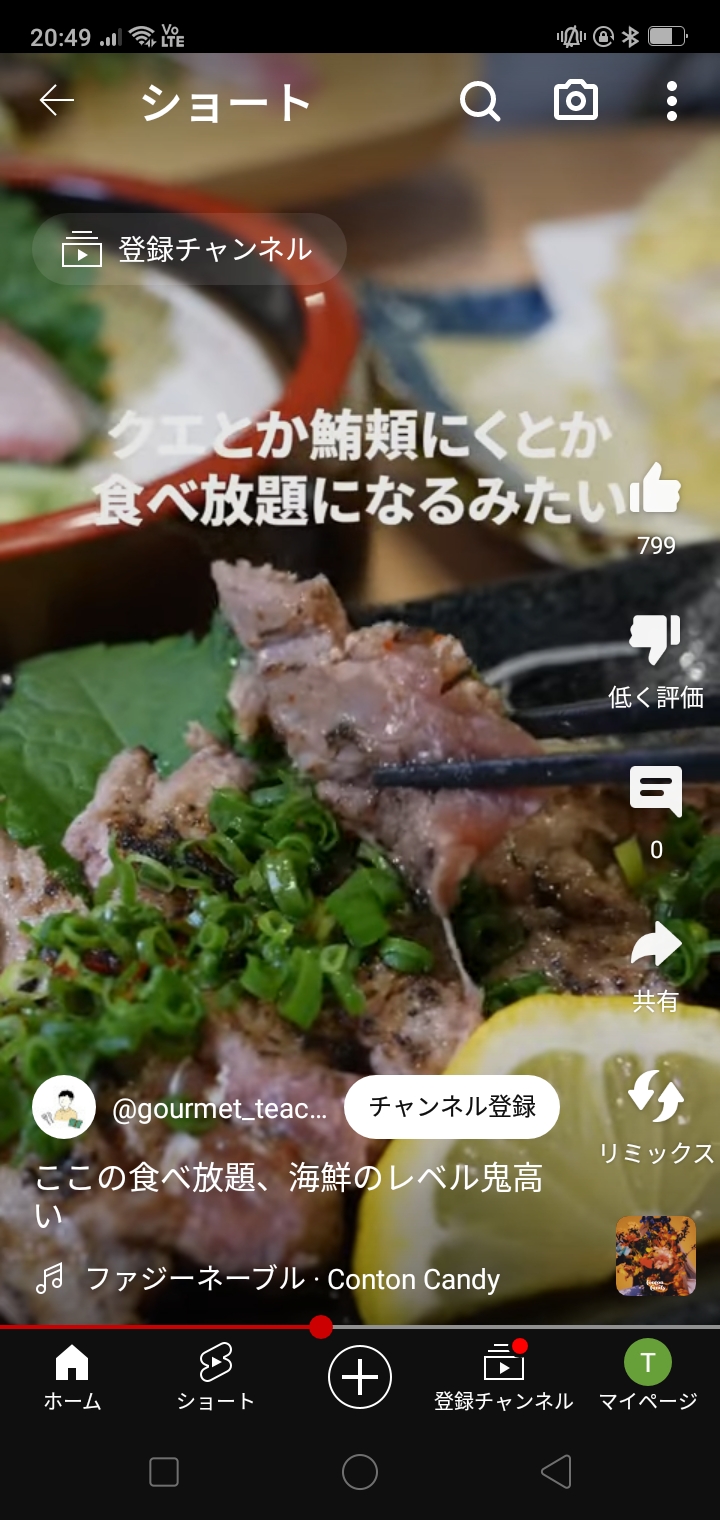Image resolution: width=720 pixels, height=1520 pixels.
Task: Tap the system home circle button
Action: 360,1472
